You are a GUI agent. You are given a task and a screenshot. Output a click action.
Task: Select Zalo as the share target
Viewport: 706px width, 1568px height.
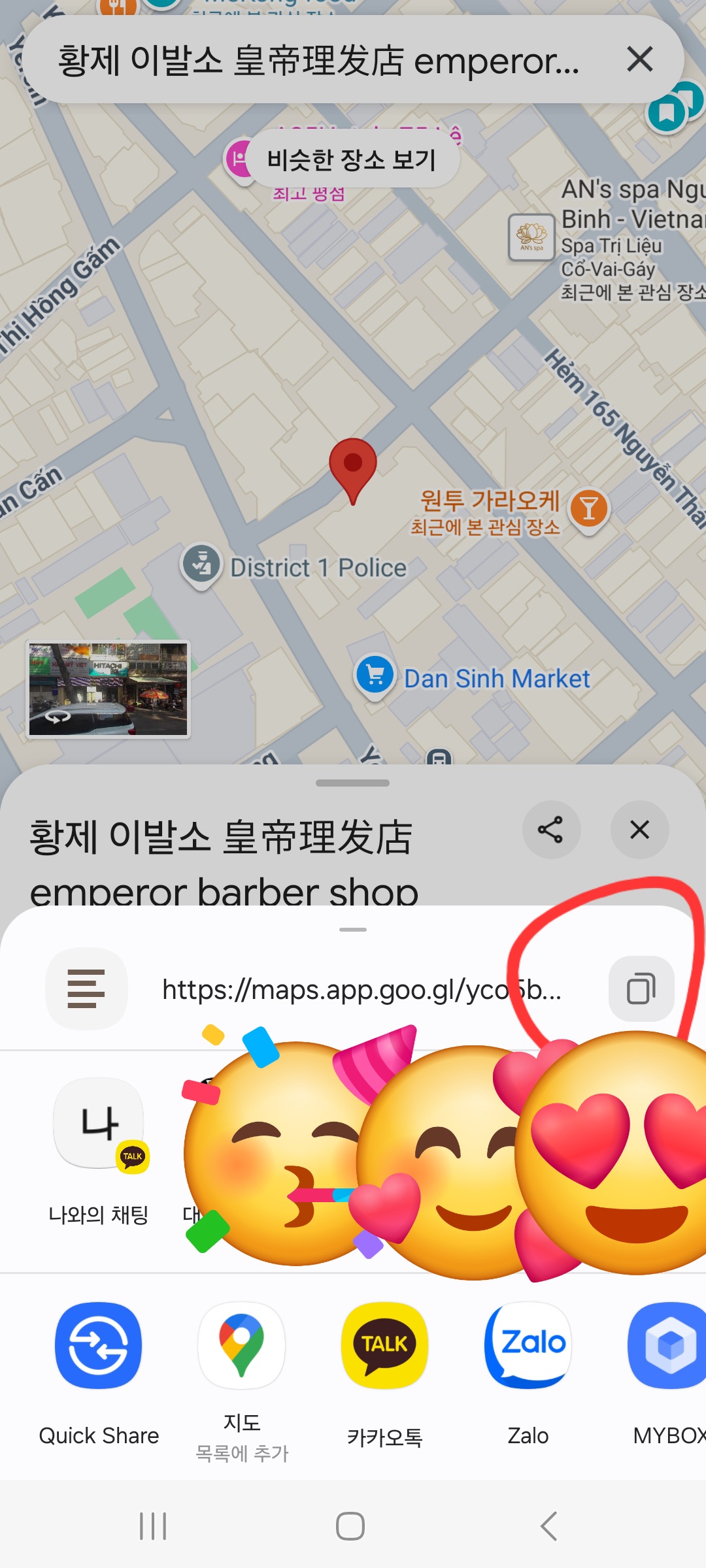pyautogui.click(x=528, y=1346)
